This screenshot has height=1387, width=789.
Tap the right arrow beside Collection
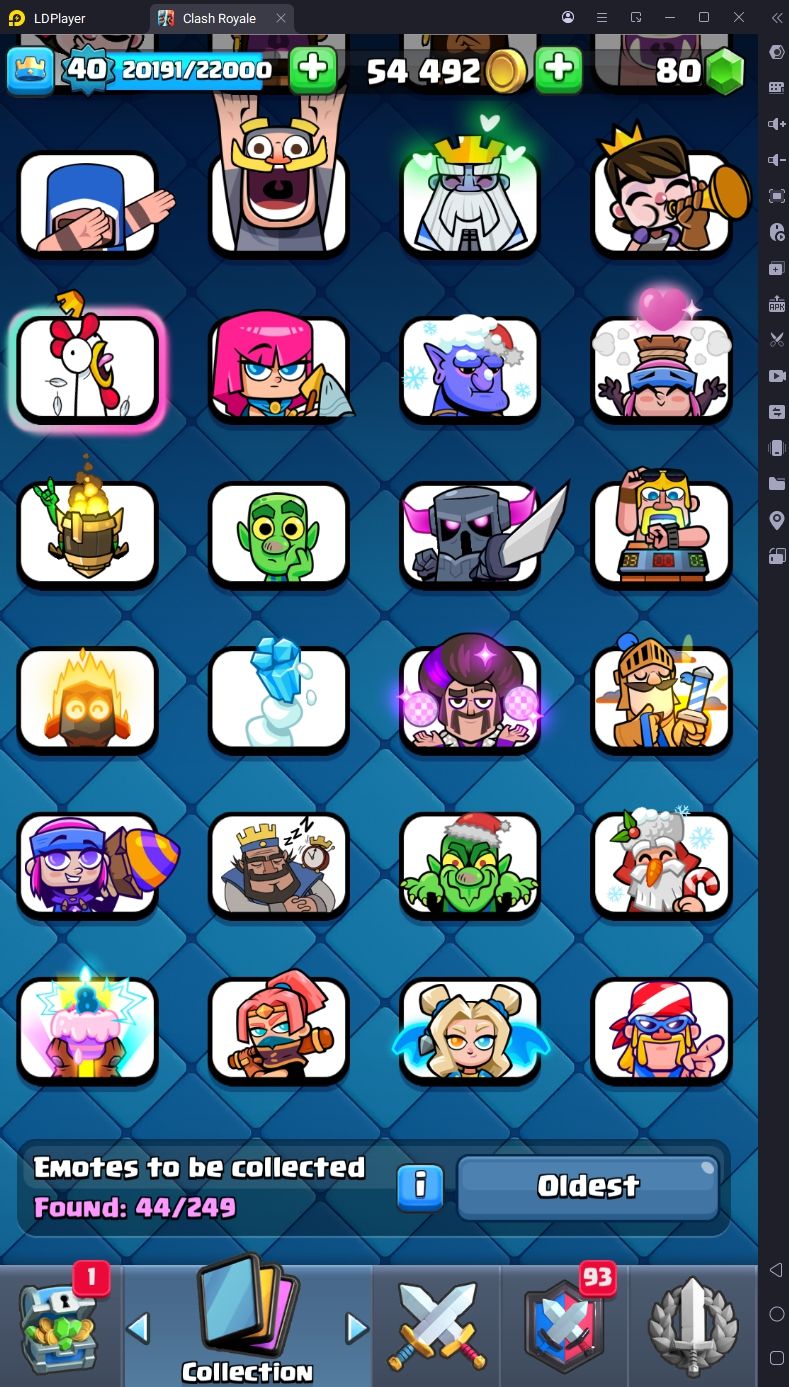pyautogui.click(x=356, y=1328)
